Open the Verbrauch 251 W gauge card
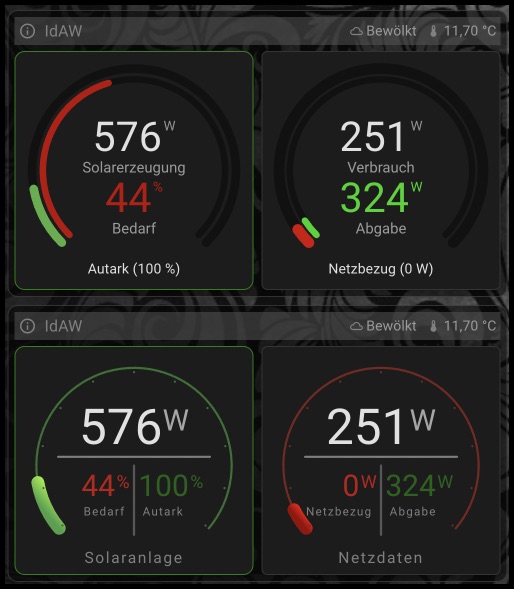514x589 pixels. coord(381,171)
